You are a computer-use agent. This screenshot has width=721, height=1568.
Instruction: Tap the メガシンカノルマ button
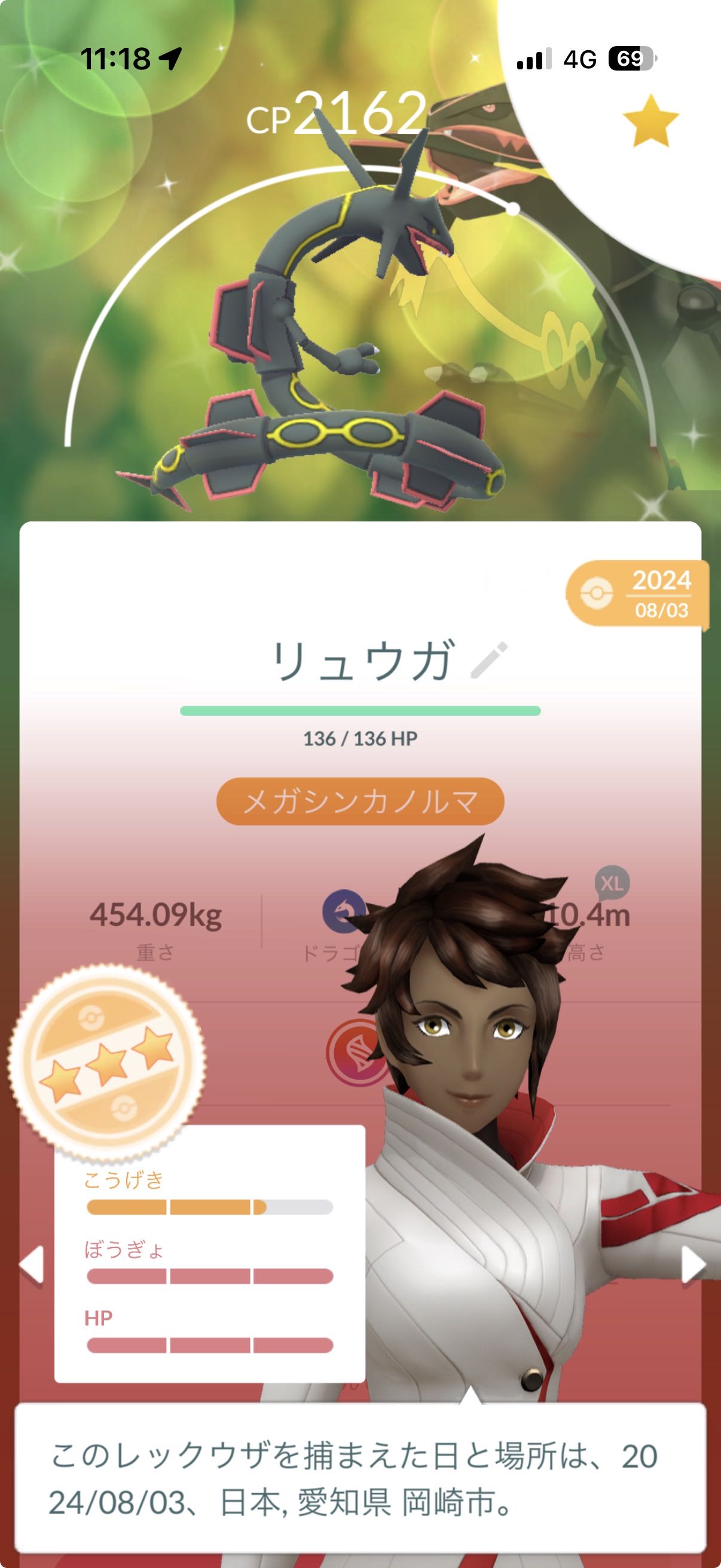[360, 801]
